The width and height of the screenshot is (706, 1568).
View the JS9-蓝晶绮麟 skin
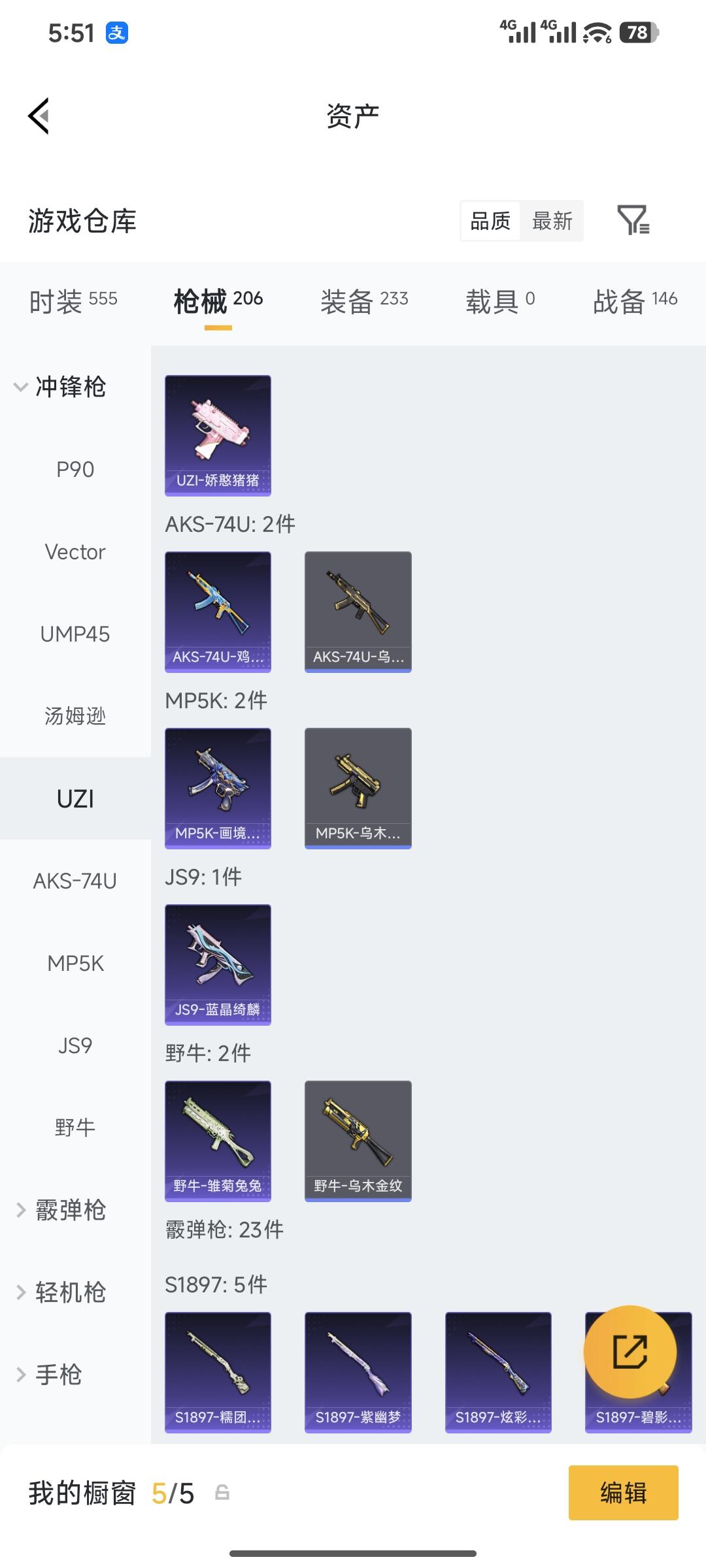pos(218,964)
